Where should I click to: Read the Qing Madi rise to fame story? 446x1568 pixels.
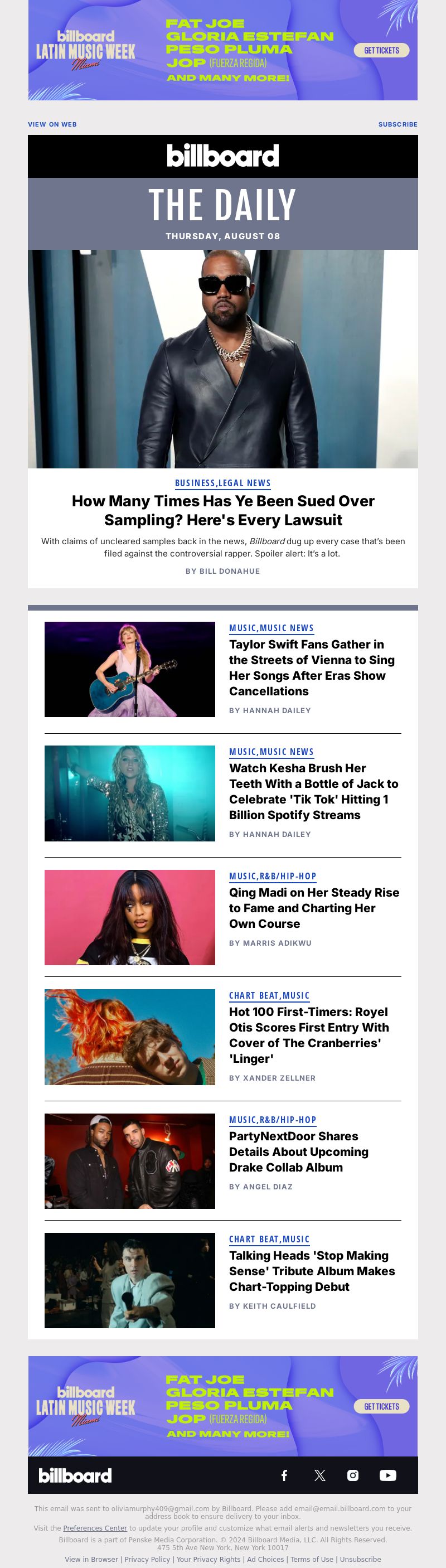pos(313,908)
